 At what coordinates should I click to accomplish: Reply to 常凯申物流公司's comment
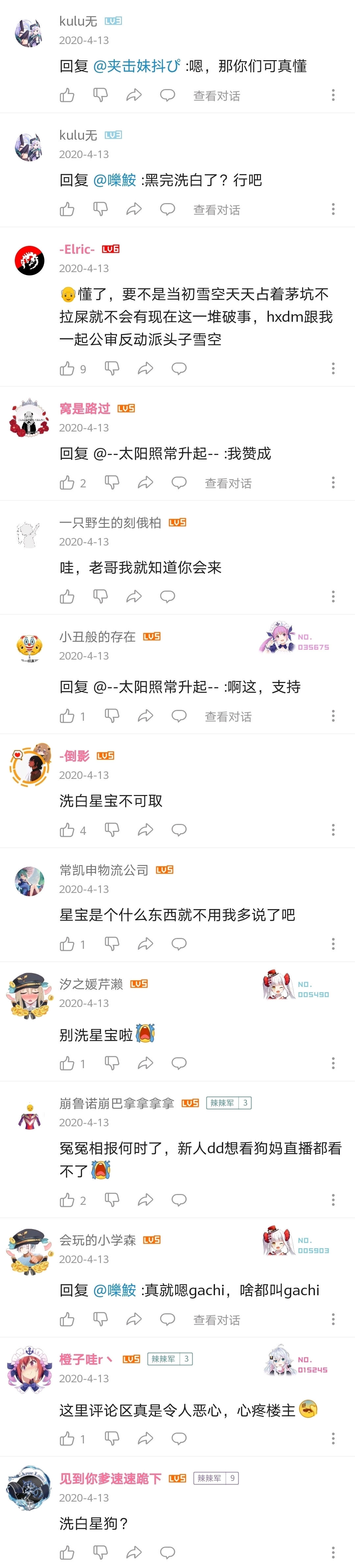[179, 944]
